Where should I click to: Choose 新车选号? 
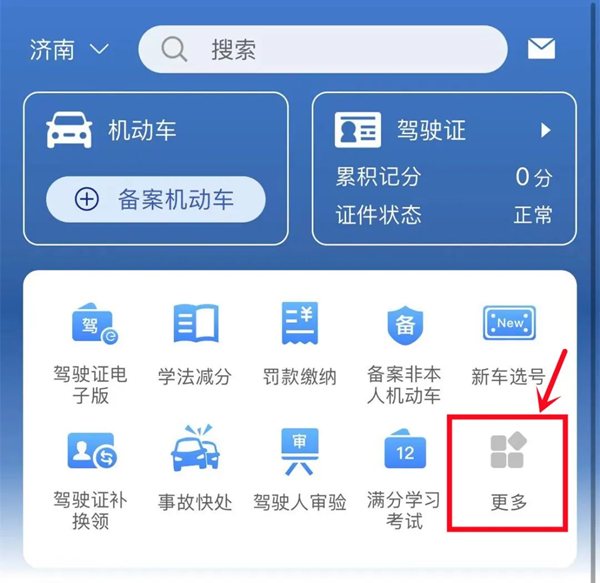(x=508, y=344)
